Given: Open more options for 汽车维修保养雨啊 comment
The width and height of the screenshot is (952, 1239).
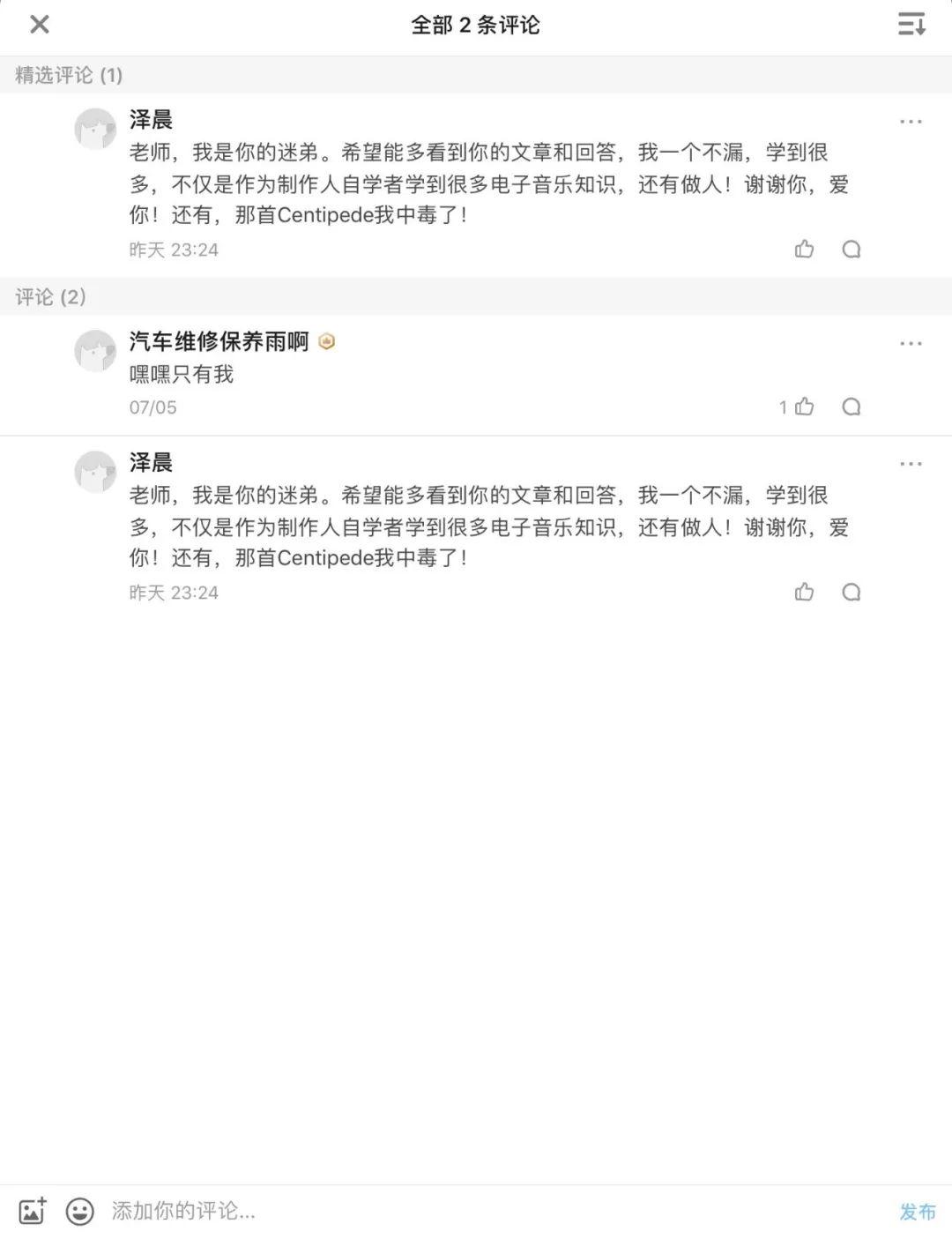Looking at the screenshot, I should point(911,343).
